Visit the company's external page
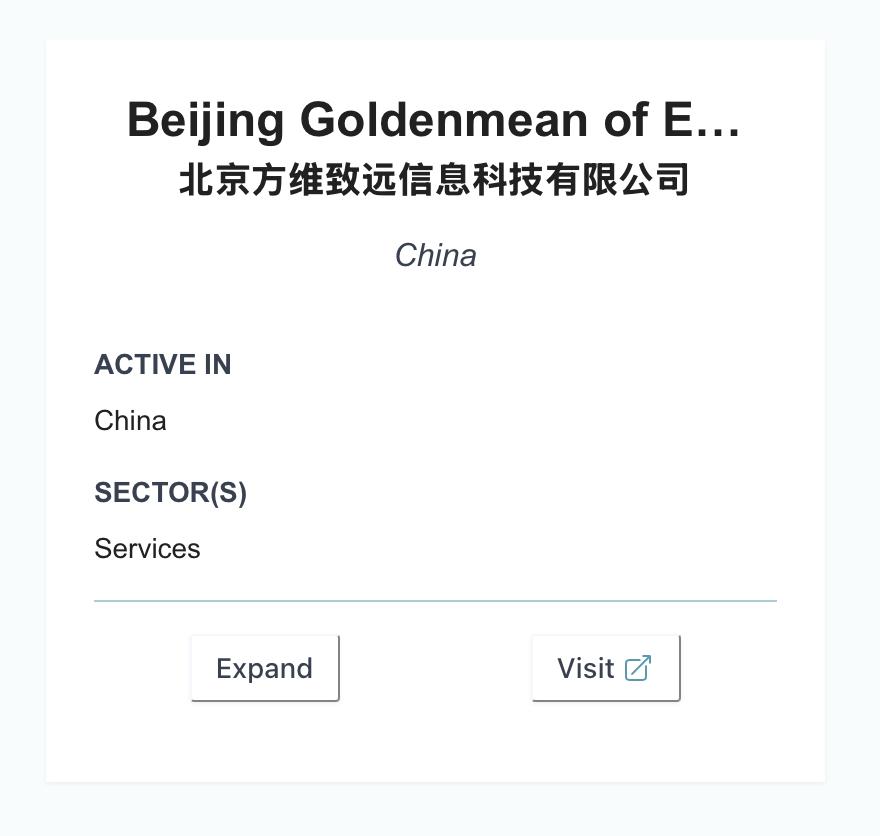Image resolution: width=880 pixels, height=836 pixels. click(605, 668)
